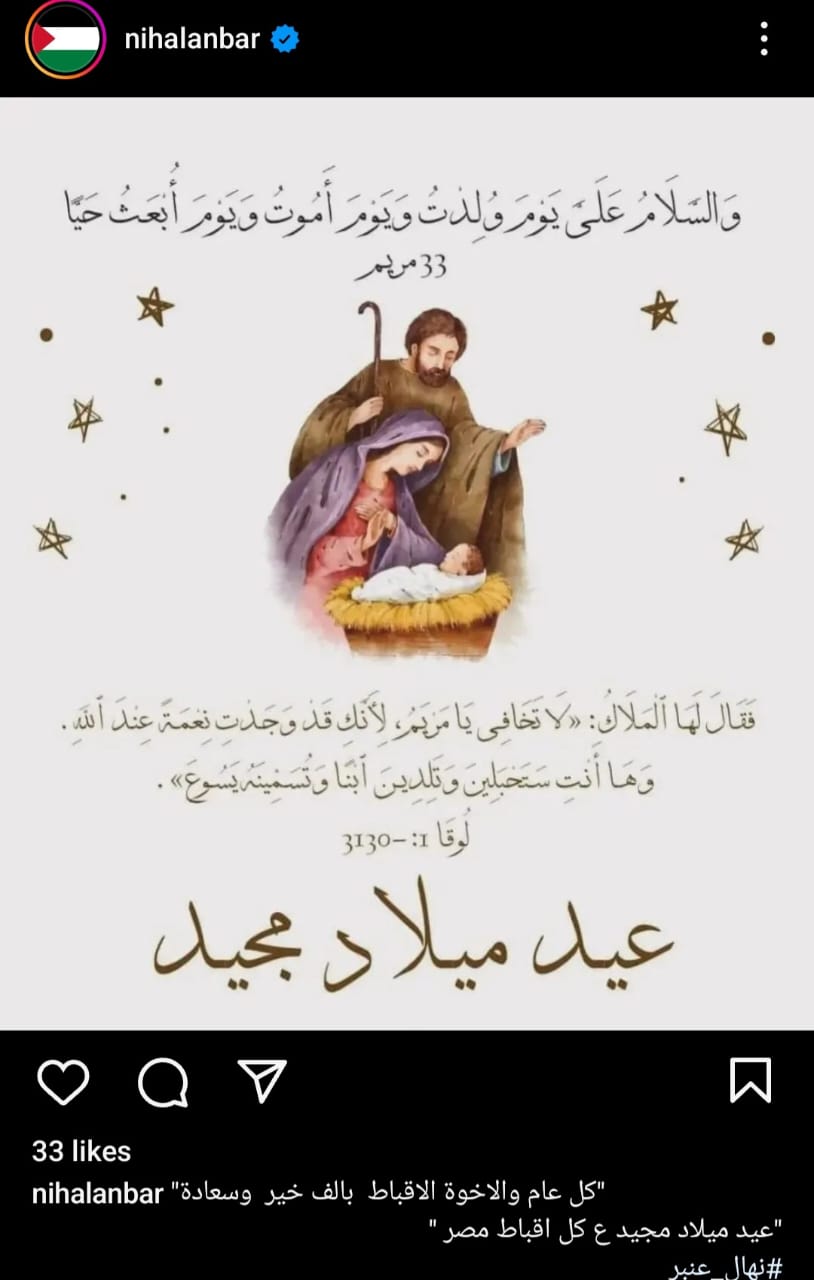The width and height of the screenshot is (814, 1280).
Task: View who liked via 33 likes
Action: click(x=81, y=1151)
